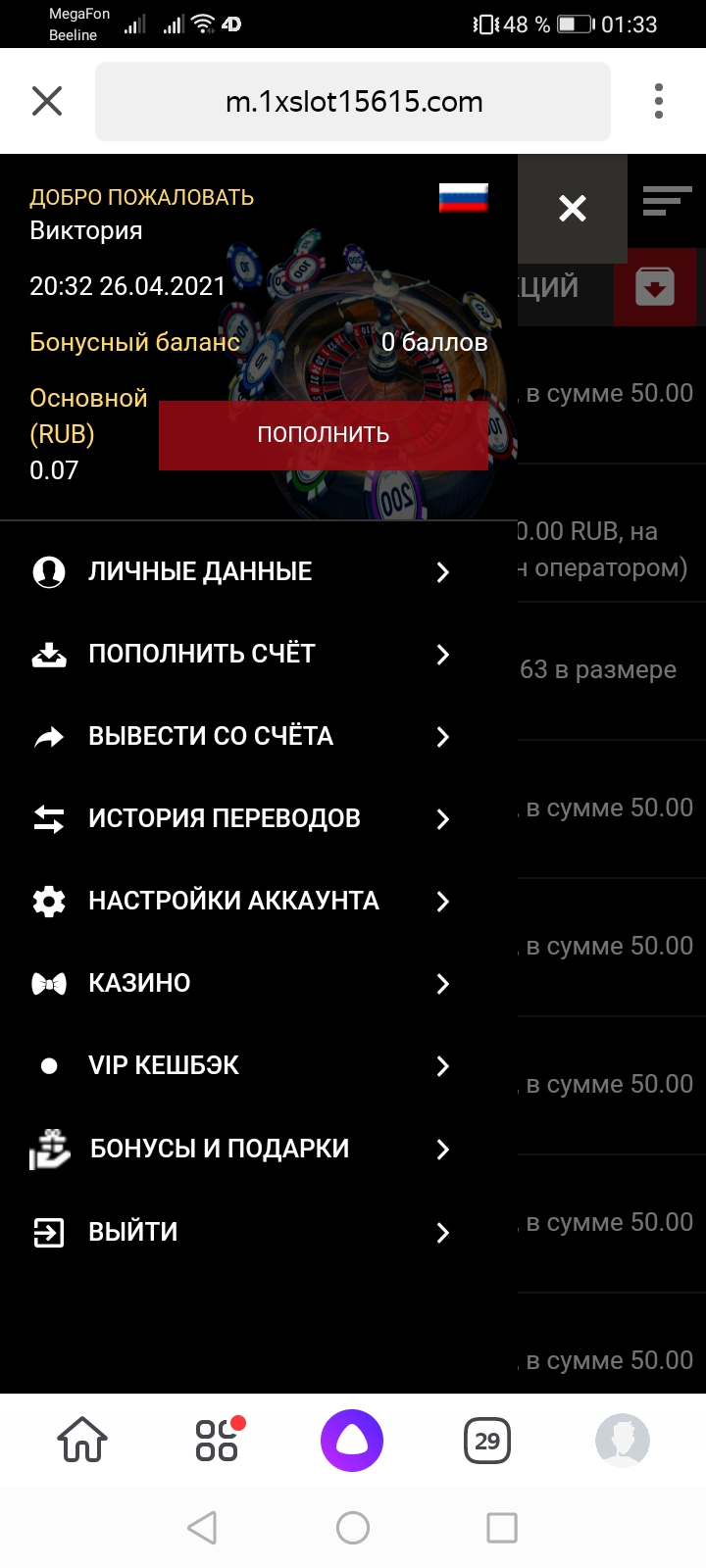Viewport: 706px width, 1568px height.
Task: Close the side drawer menu
Action: pyautogui.click(x=572, y=208)
